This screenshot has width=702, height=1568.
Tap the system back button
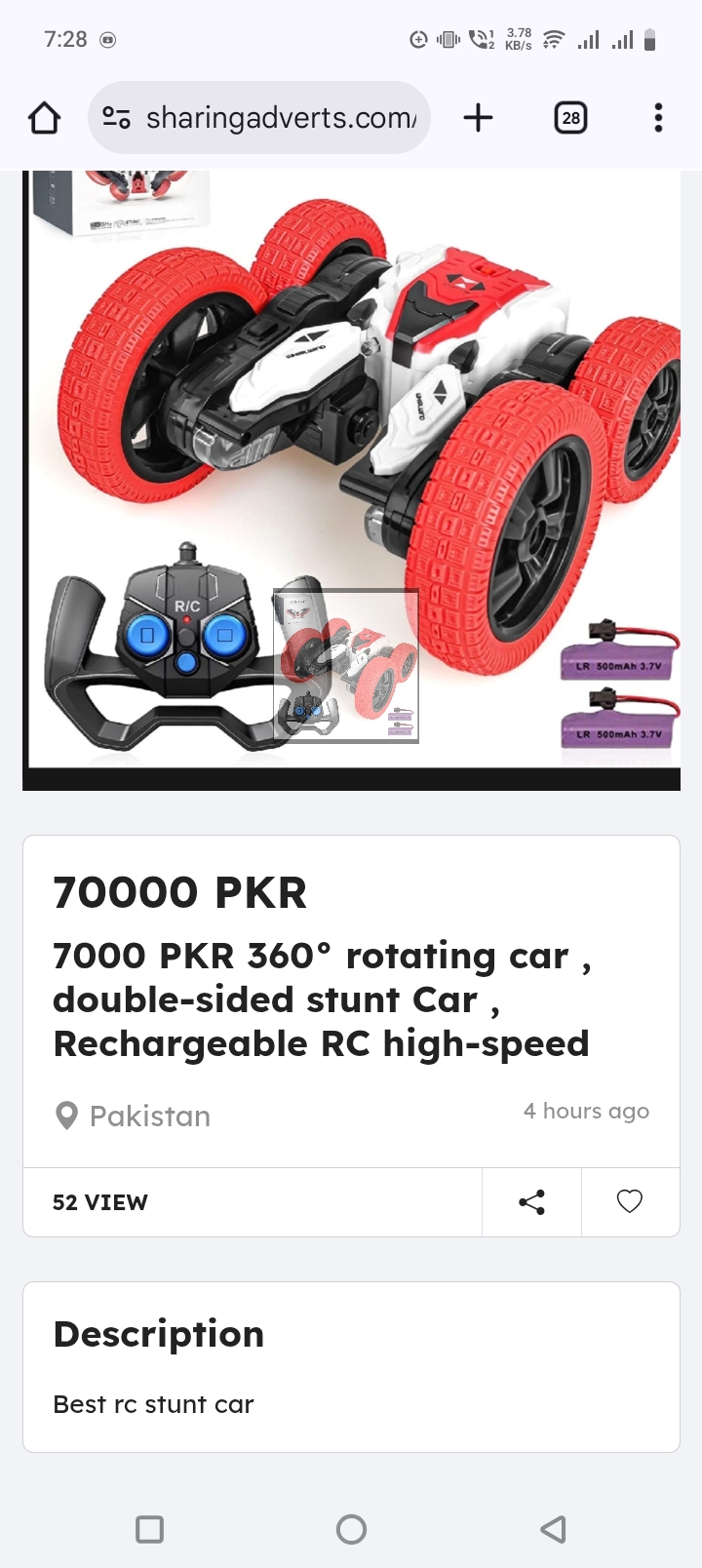(x=553, y=1529)
